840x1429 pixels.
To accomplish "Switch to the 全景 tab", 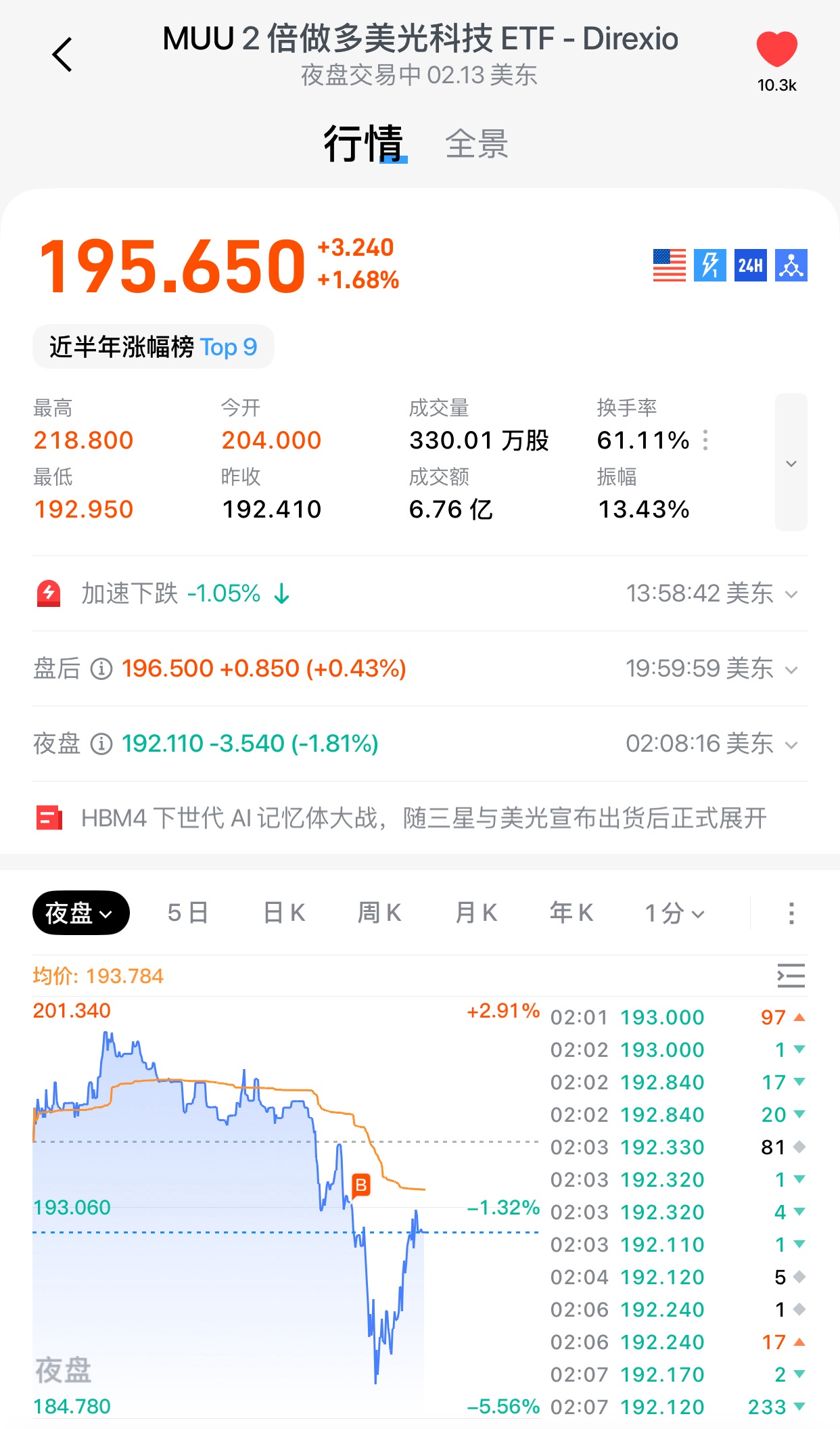I will [477, 144].
